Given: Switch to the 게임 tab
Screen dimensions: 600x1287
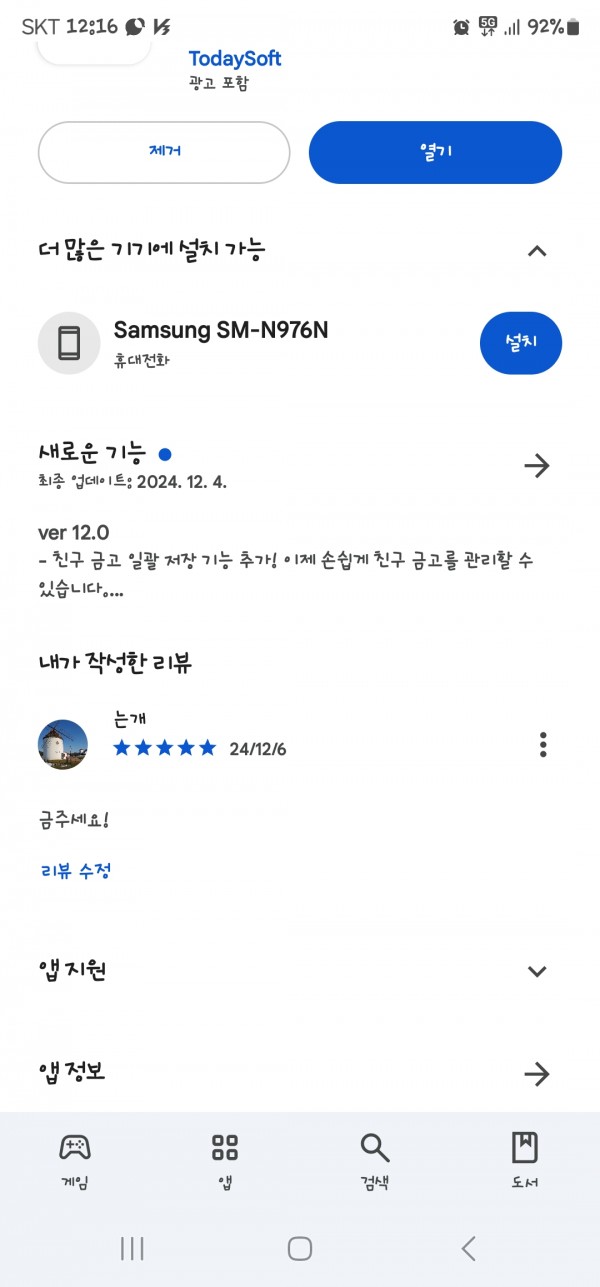Looking at the screenshot, I should point(75,1160).
